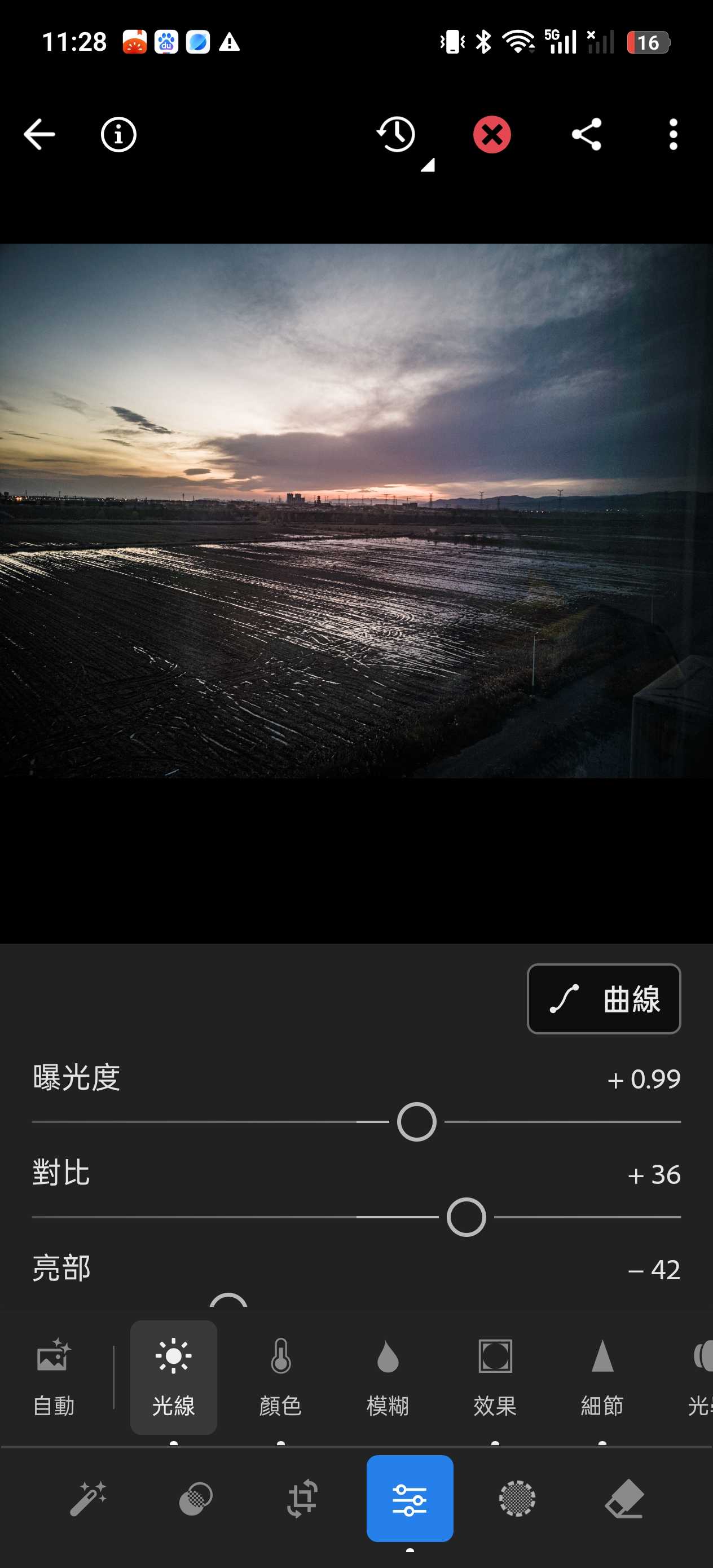Tap the red X discard button
The image size is (713, 1568).
492,135
